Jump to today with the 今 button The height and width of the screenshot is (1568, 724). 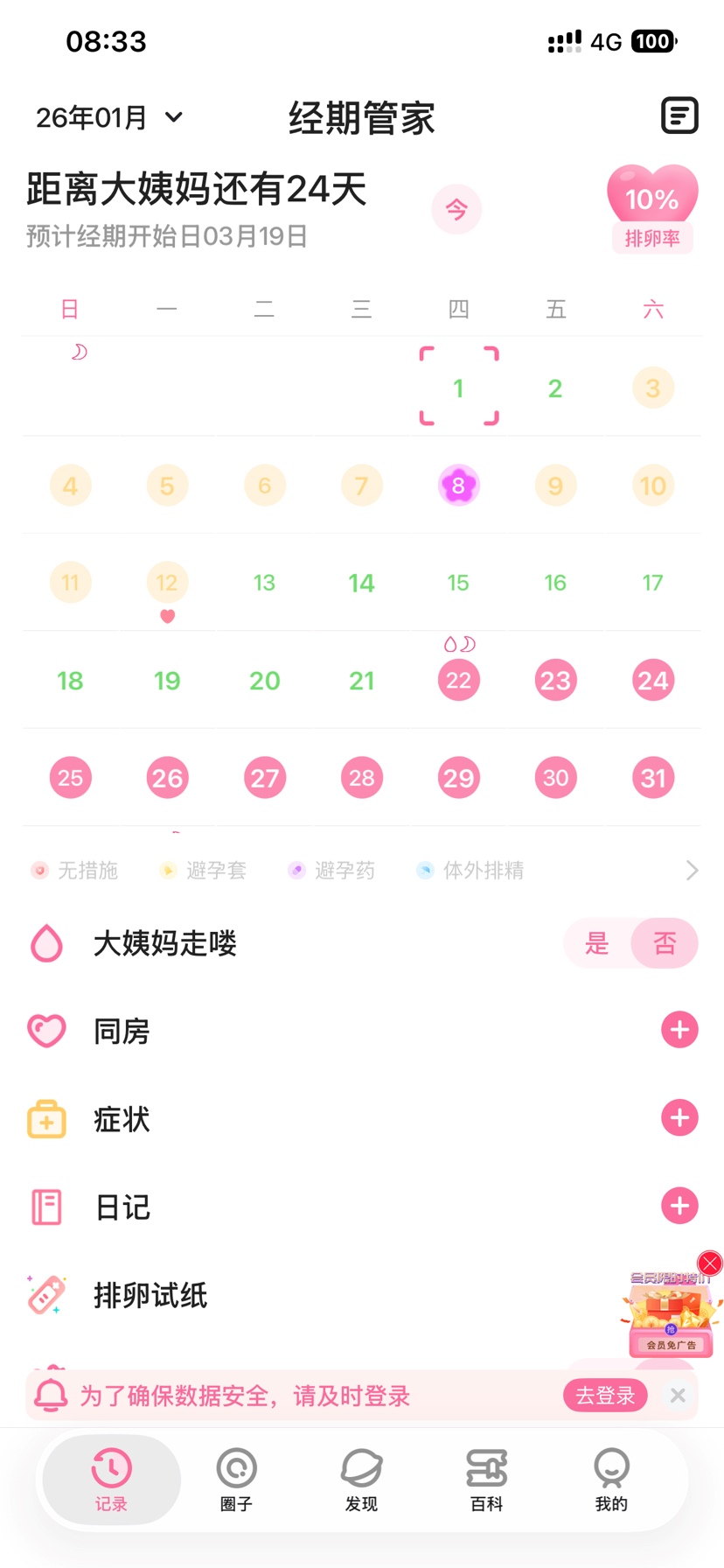[x=456, y=210]
